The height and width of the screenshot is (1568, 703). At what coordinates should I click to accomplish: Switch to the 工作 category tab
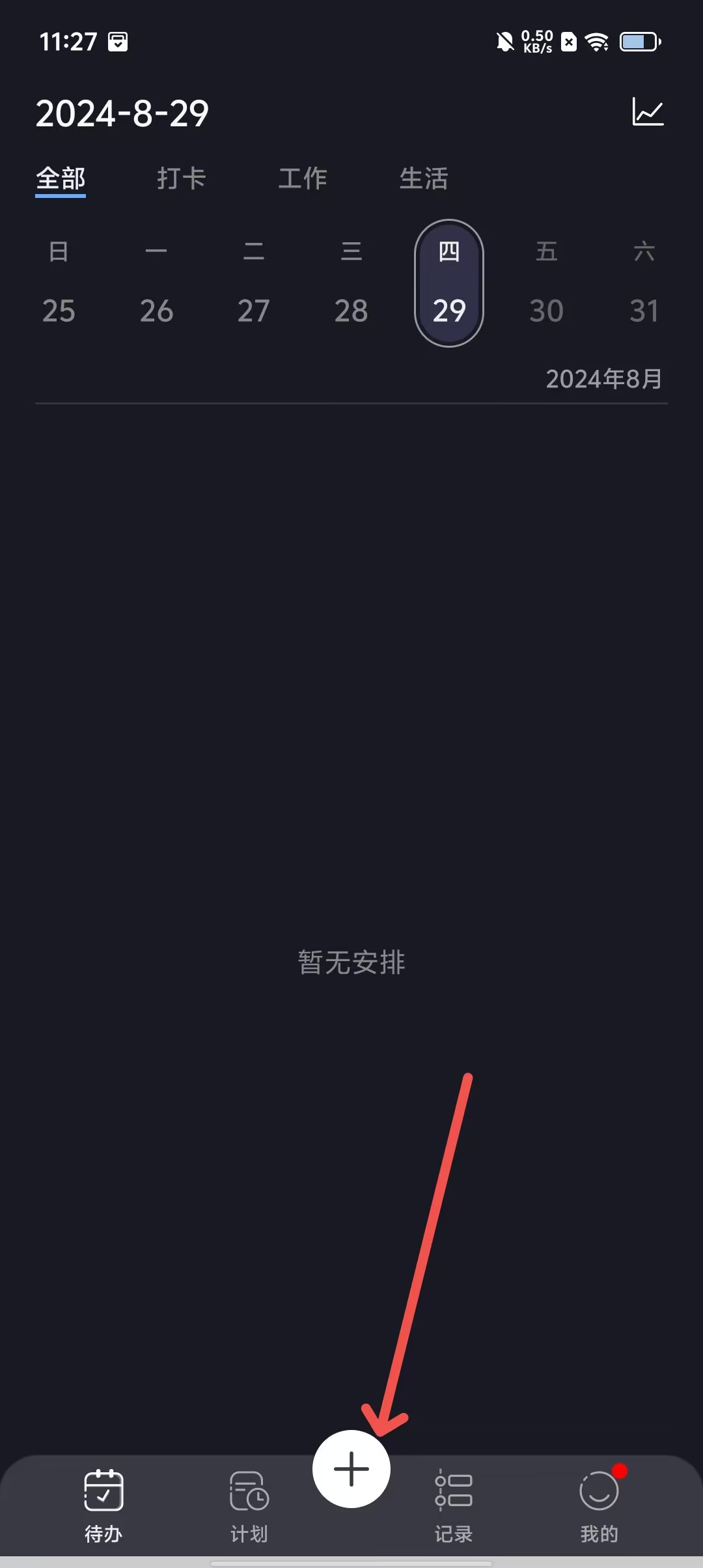[x=303, y=178]
